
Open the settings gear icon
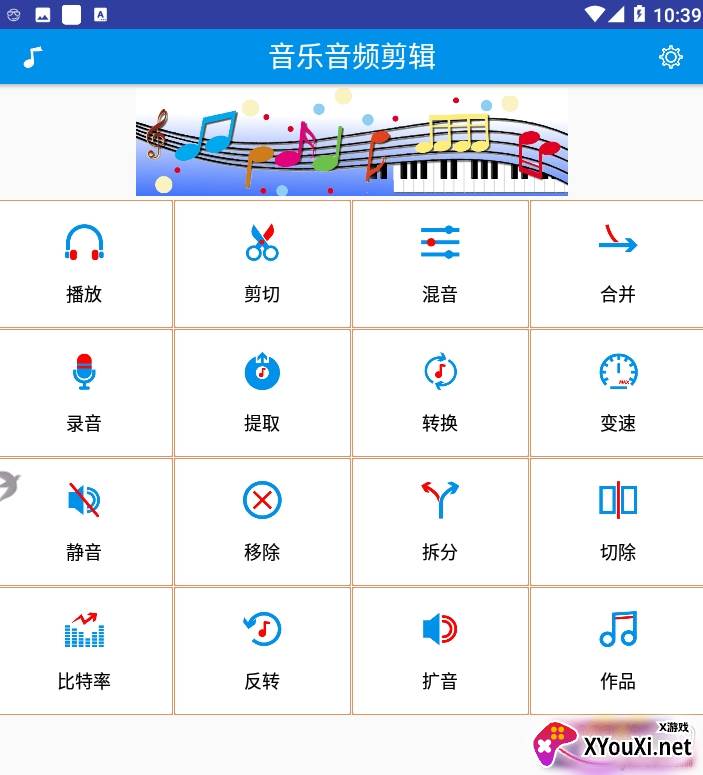(x=670, y=57)
